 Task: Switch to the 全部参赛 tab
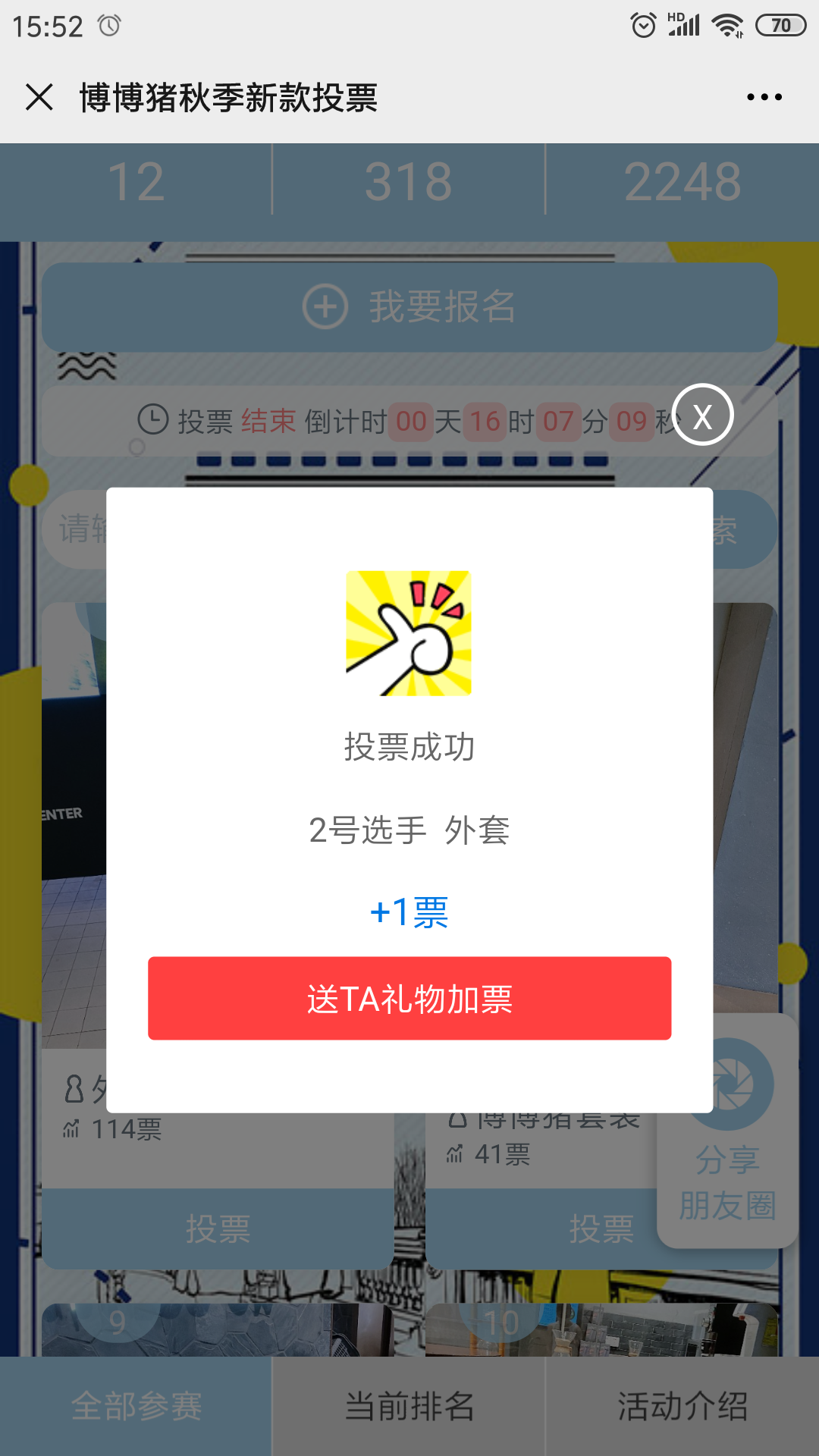point(136,1406)
